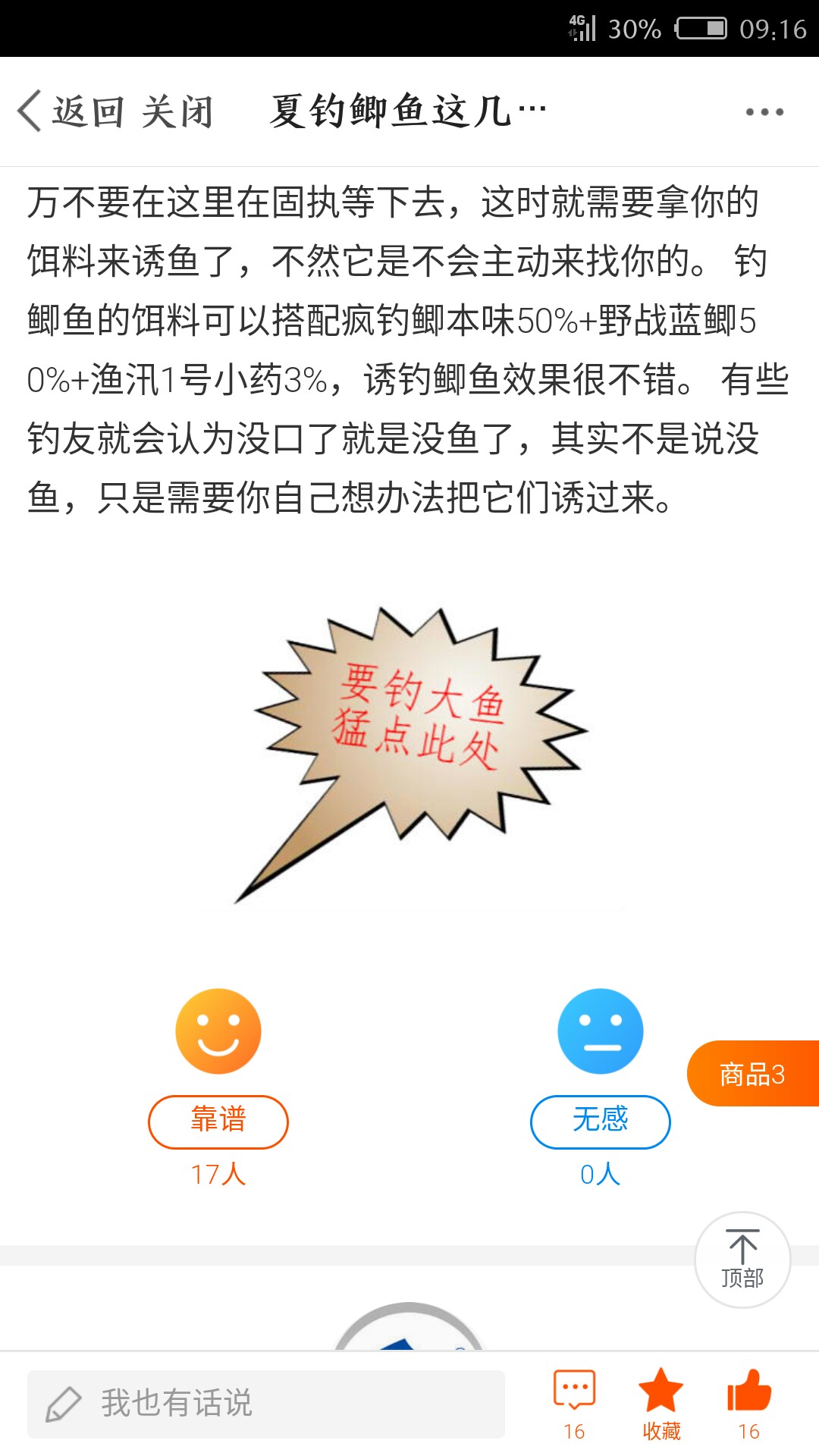819x1456 pixels.
Task: Go back using the 返回 button
Action: point(71,112)
